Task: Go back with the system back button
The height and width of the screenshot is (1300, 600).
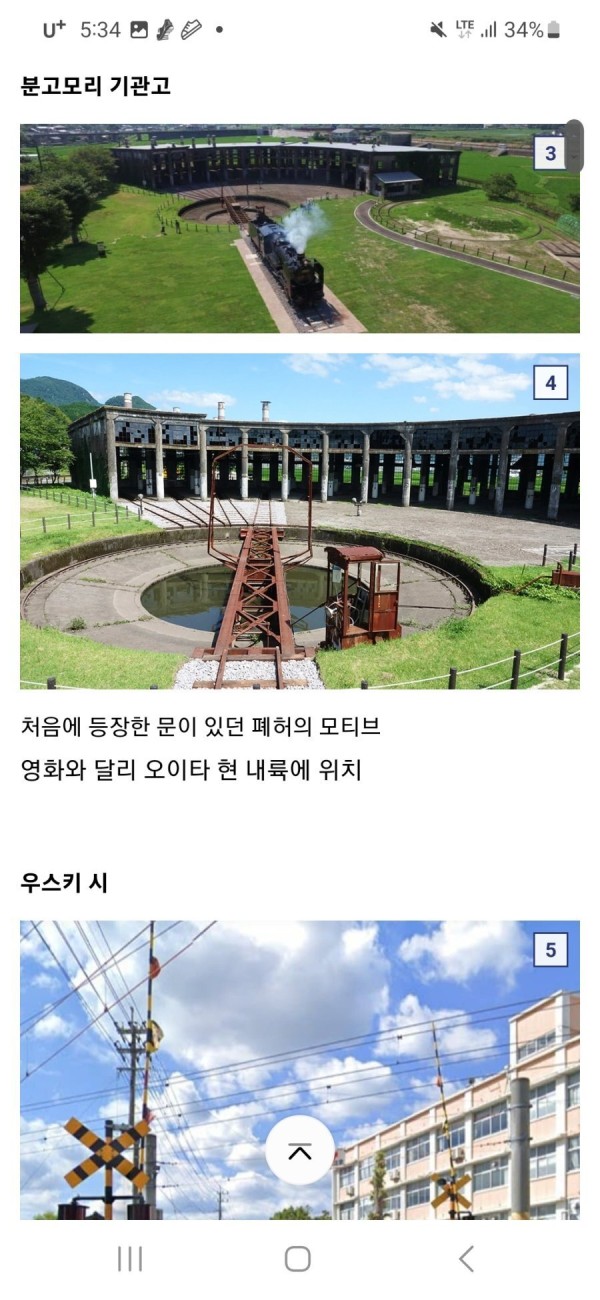Action: (x=466, y=1259)
